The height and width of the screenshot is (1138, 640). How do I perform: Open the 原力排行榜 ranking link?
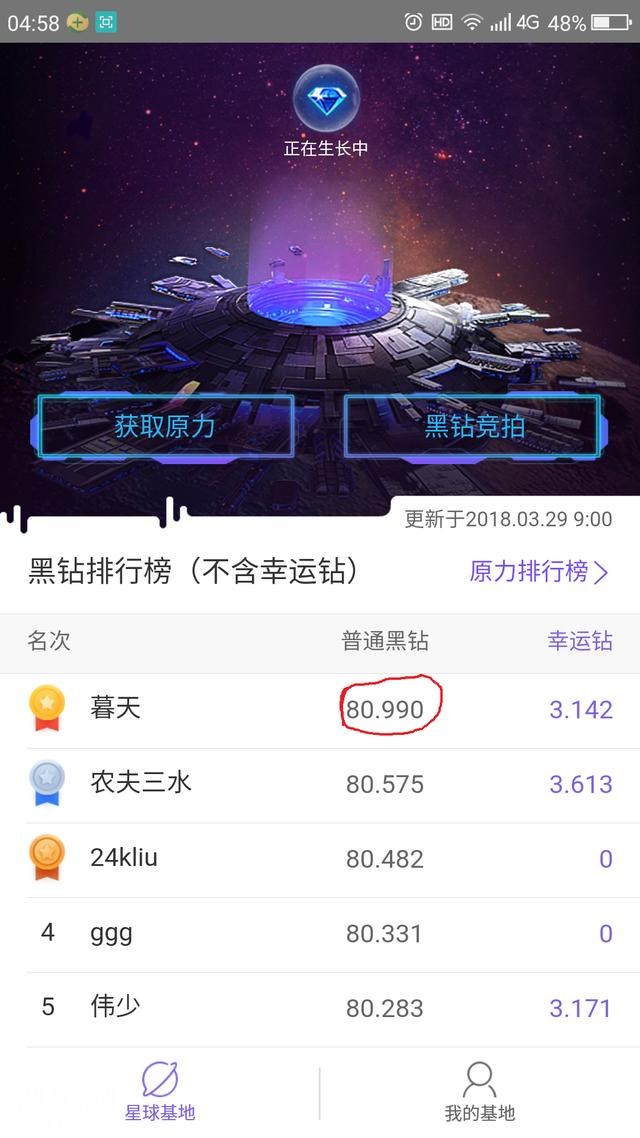539,572
